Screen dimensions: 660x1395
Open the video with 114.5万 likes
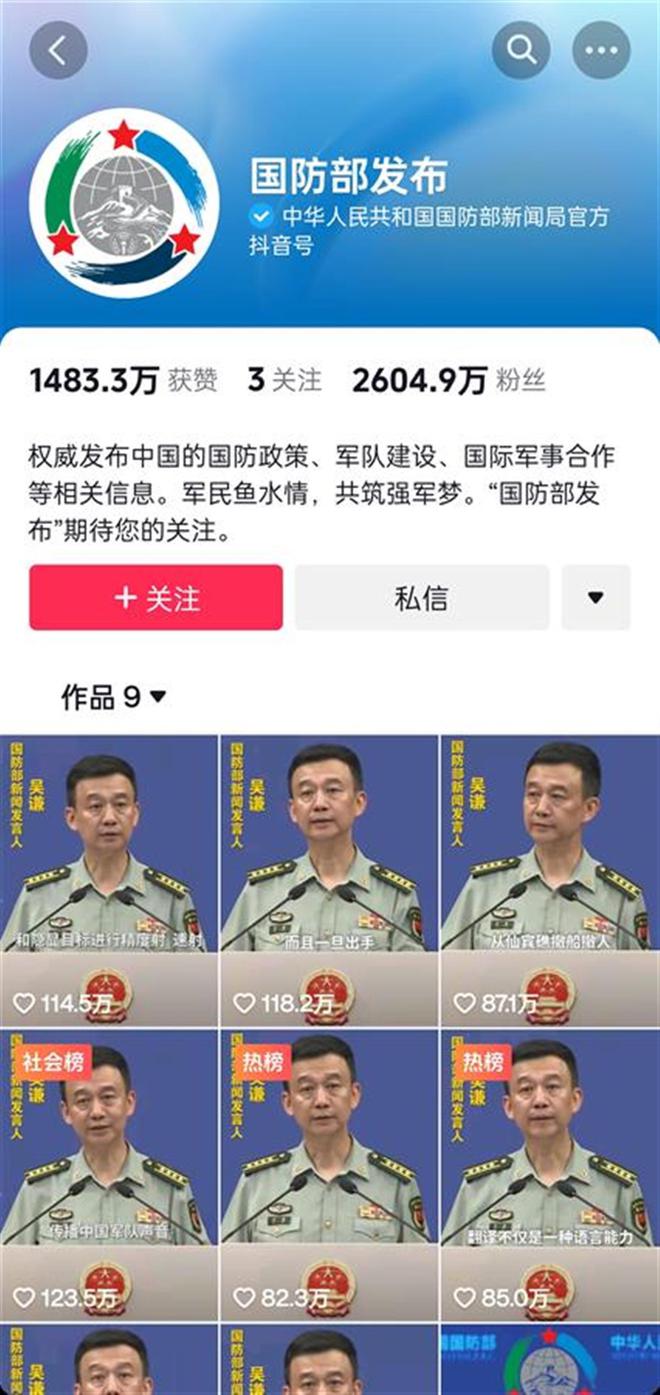108,880
